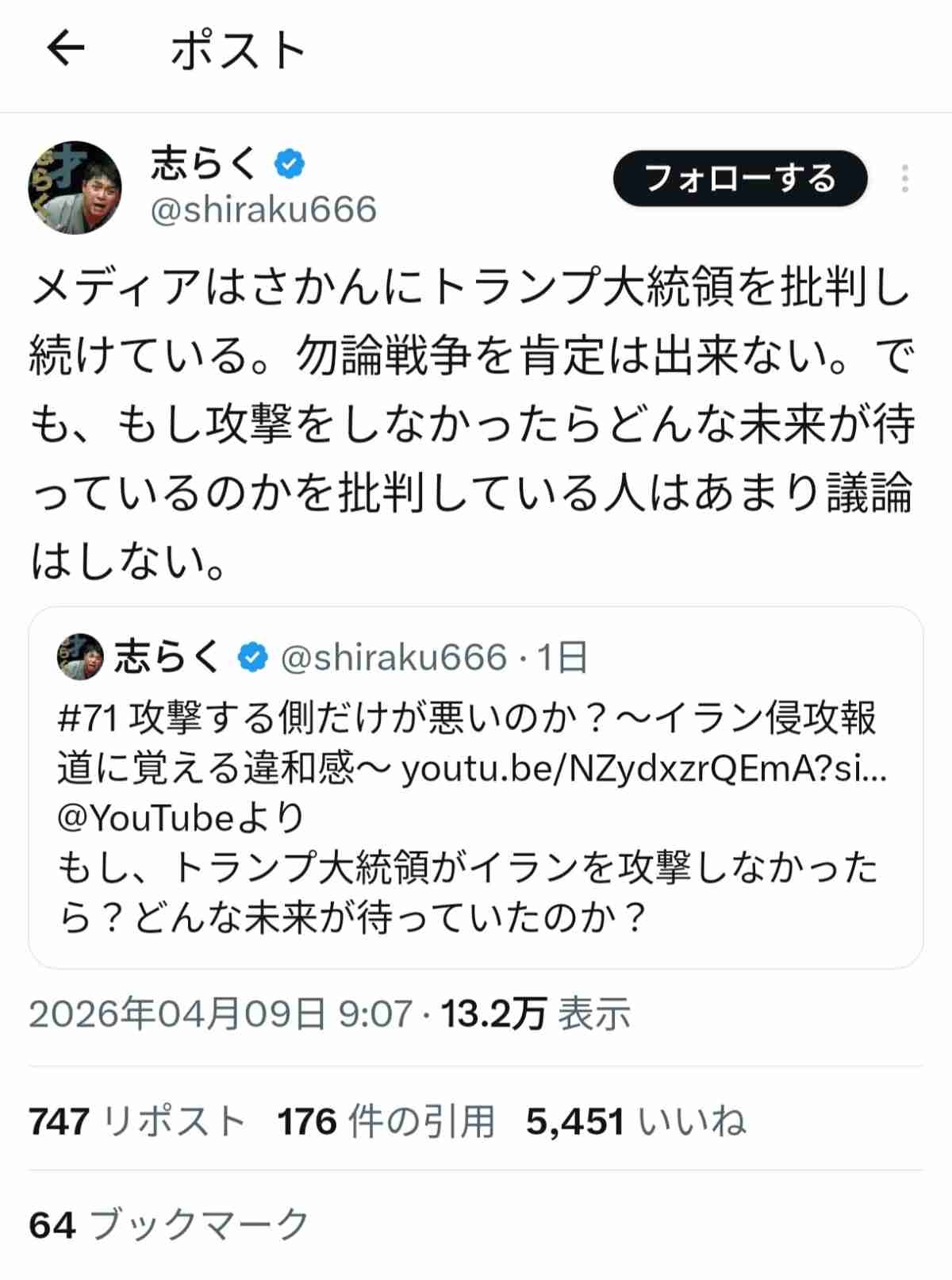Open the @shiraku666 profile handle
The image size is (952, 1280).
click(x=263, y=210)
